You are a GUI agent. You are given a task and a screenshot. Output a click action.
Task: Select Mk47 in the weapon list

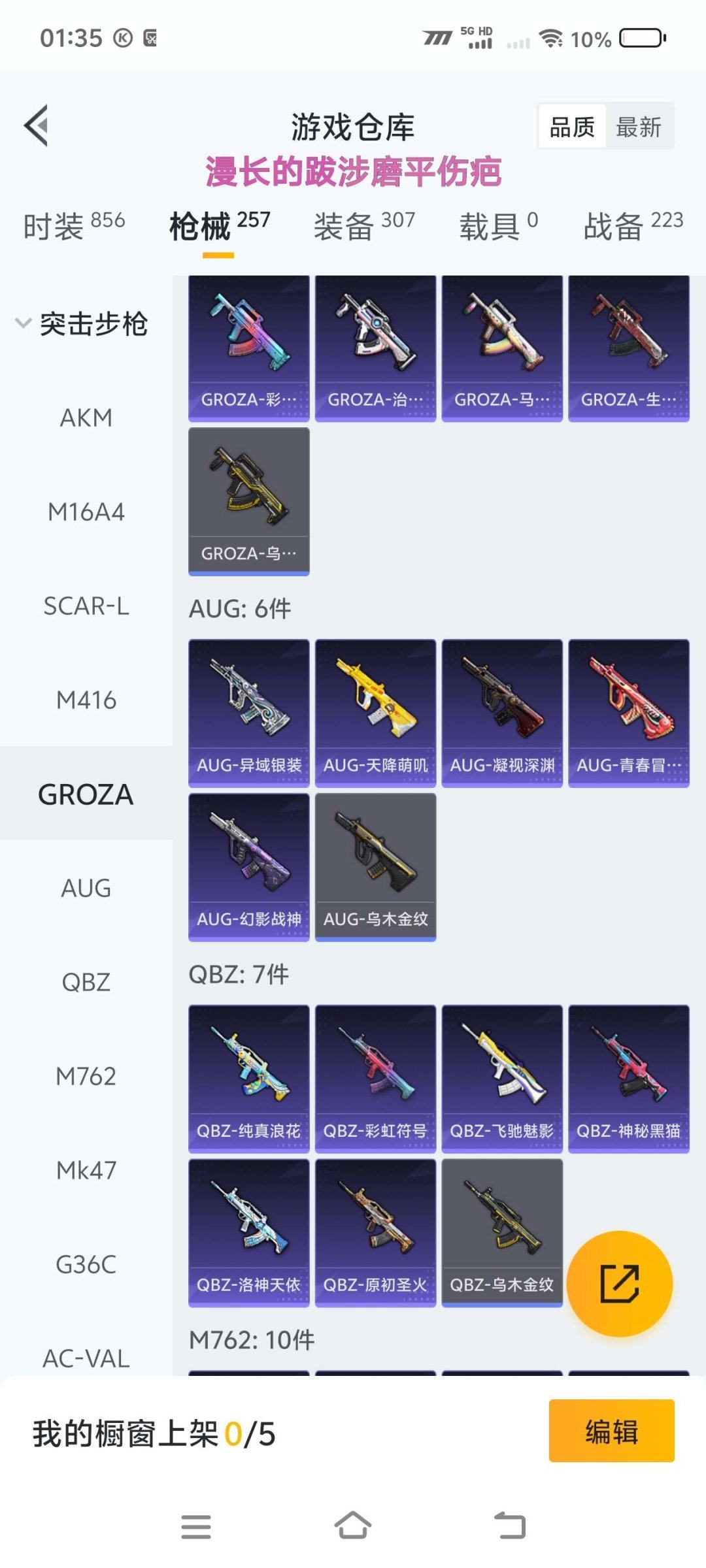(86, 1171)
